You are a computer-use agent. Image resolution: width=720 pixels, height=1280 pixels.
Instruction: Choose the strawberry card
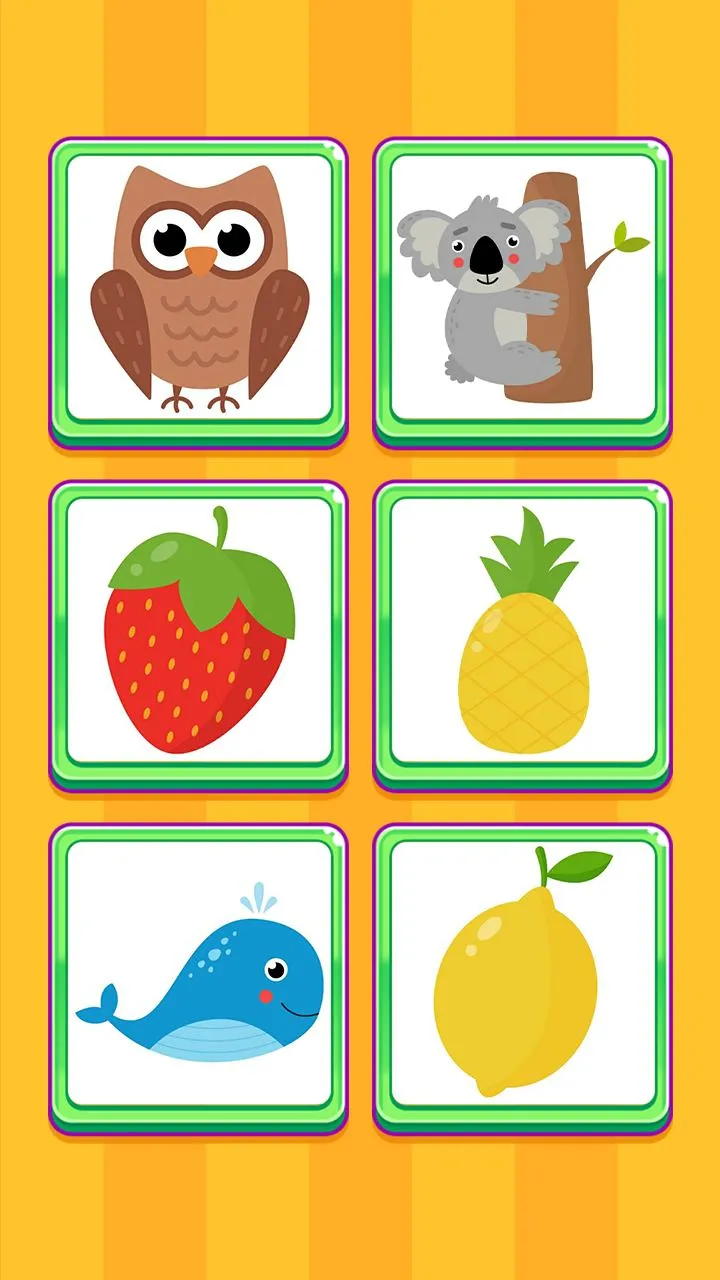(x=198, y=636)
